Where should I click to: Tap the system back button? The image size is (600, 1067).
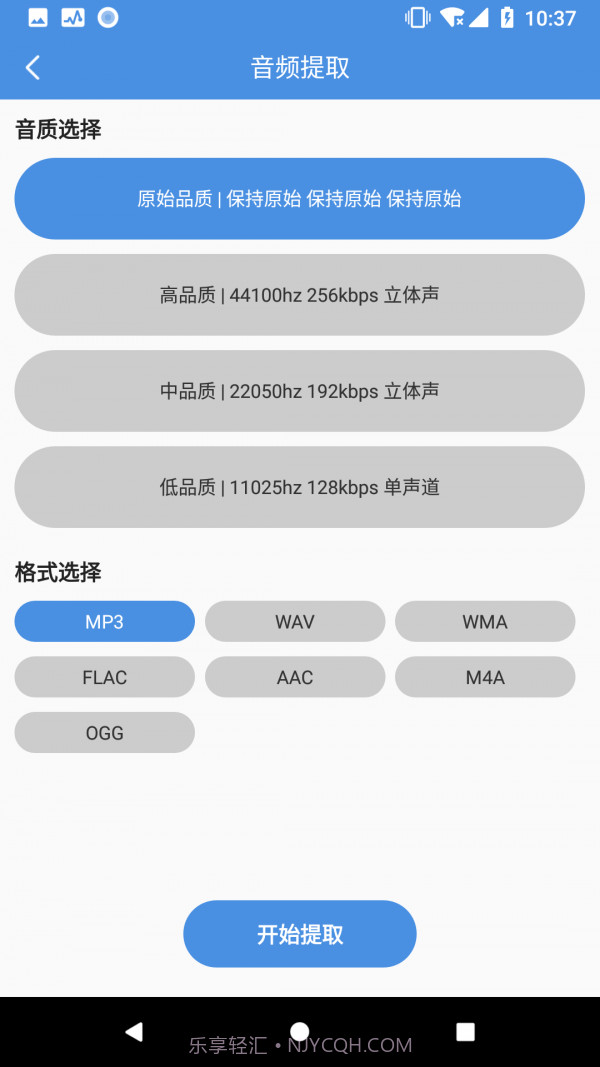click(134, 1031)
